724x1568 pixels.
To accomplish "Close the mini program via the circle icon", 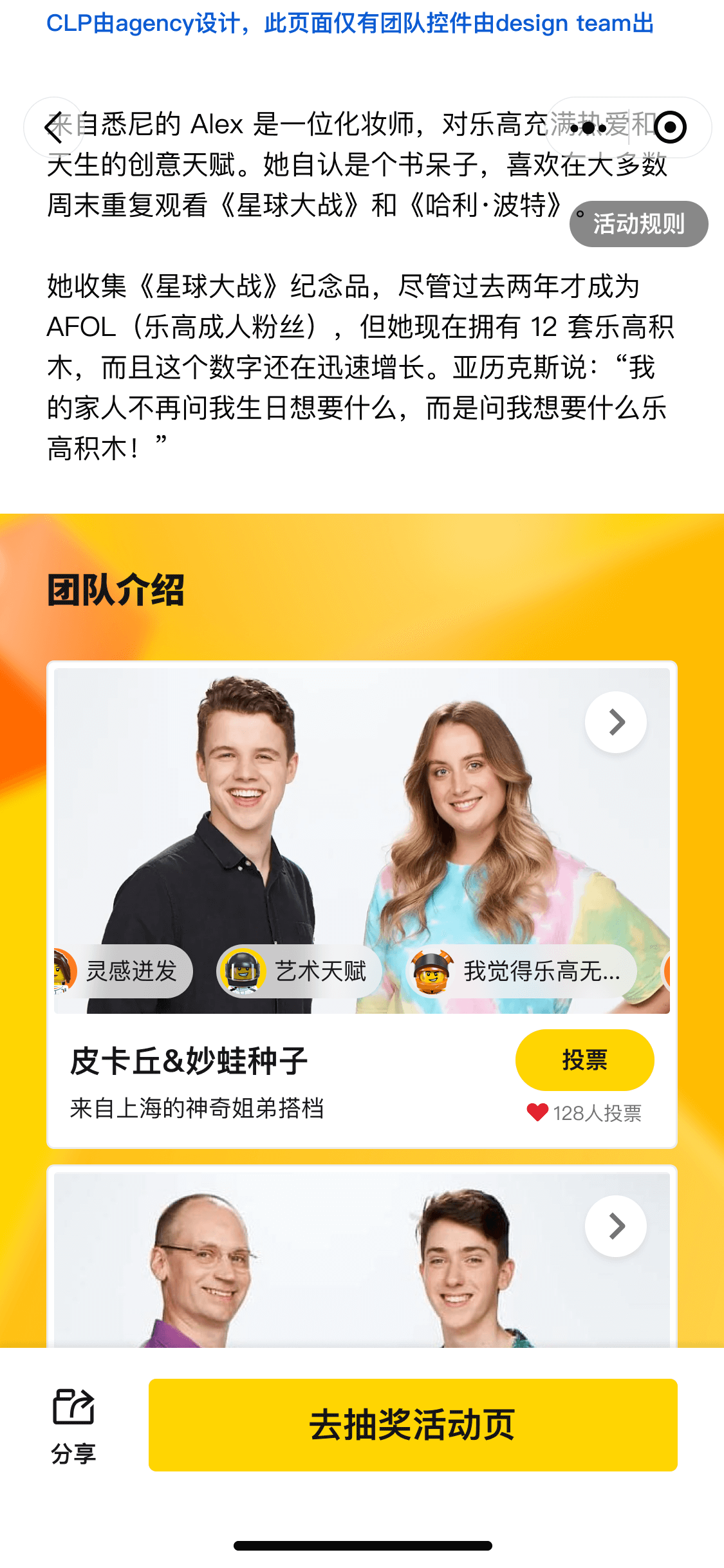I will (x=670, y=127).
